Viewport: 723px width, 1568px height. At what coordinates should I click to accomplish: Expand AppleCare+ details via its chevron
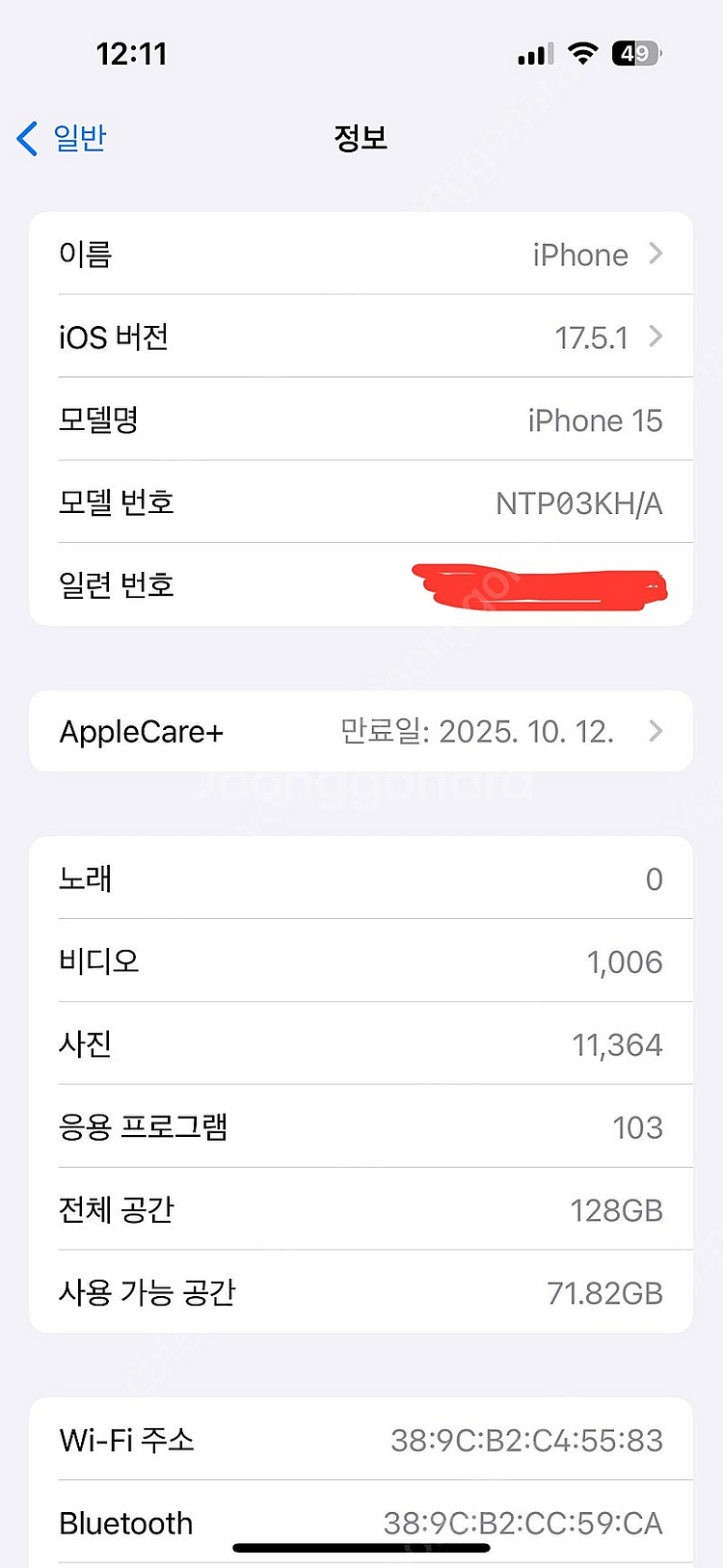[x=656, y=731]
